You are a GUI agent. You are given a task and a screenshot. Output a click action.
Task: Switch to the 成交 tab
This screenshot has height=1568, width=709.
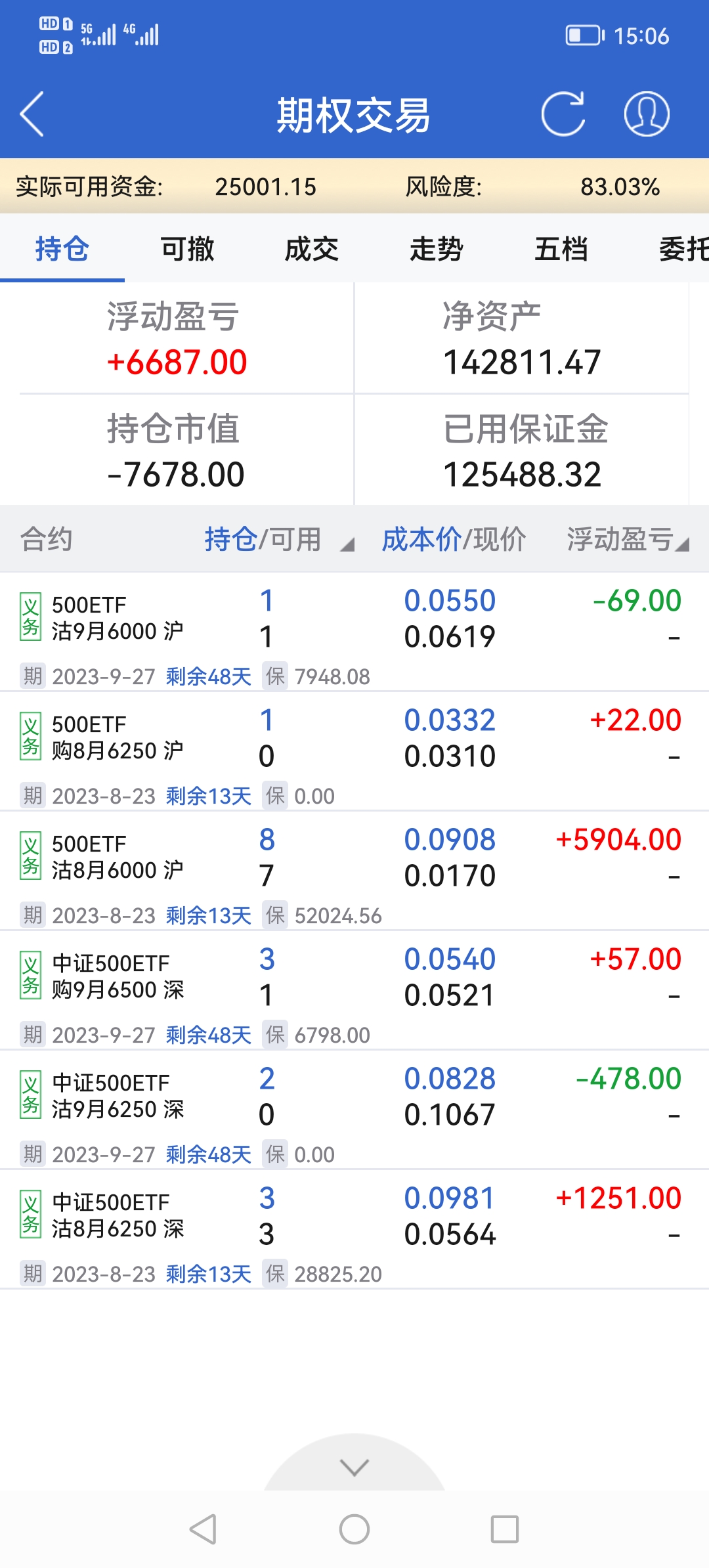[312, 250]
